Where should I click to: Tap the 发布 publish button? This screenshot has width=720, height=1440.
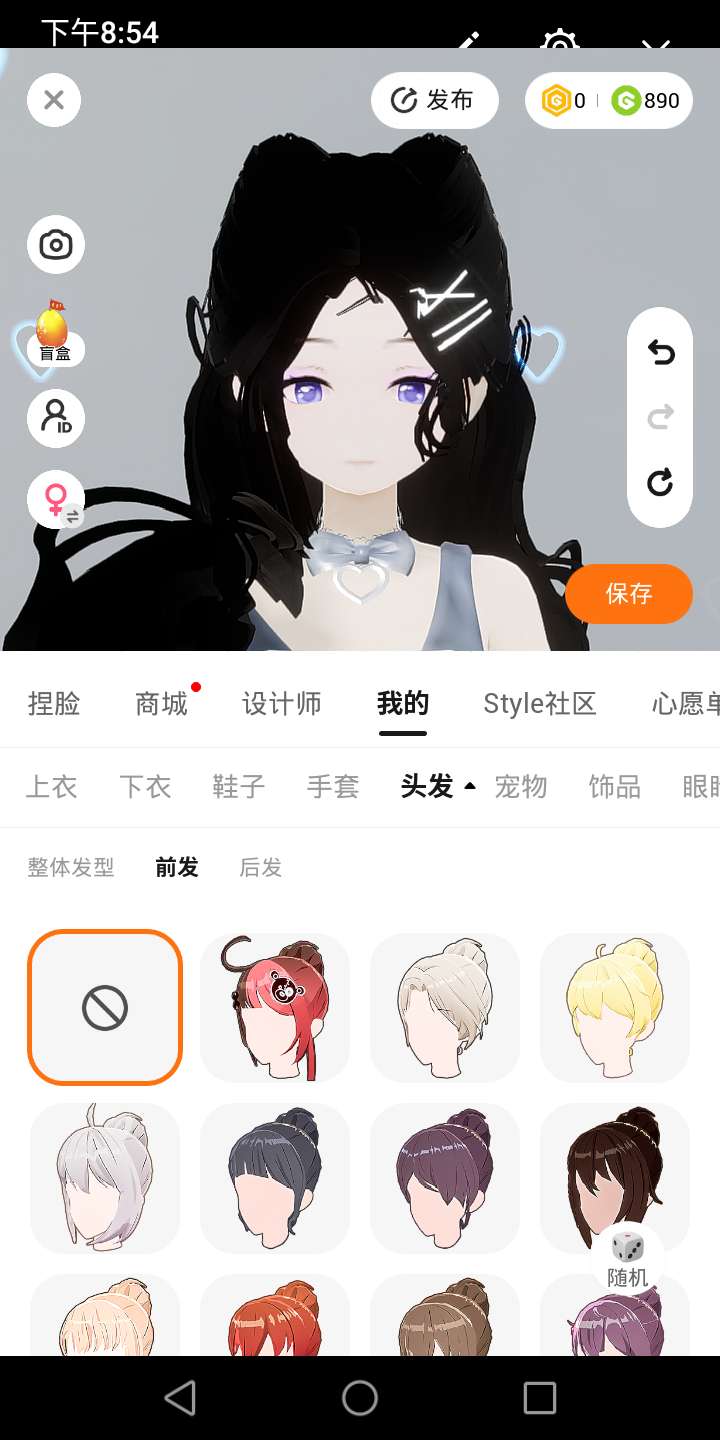[435, 100]
